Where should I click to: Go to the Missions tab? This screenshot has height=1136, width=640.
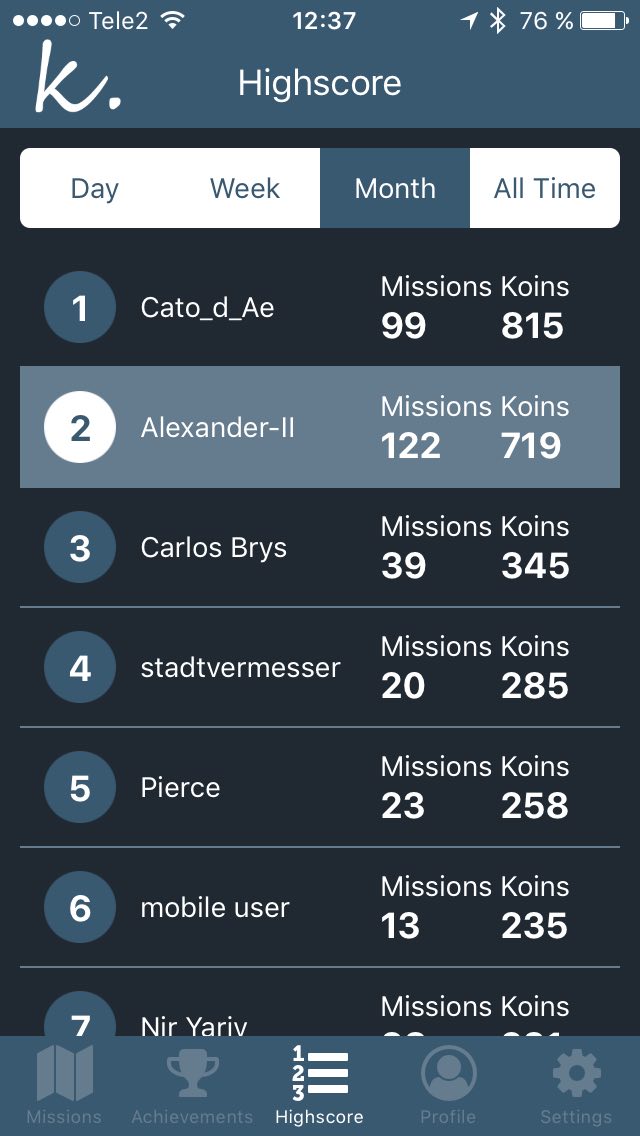point(64,1085)
